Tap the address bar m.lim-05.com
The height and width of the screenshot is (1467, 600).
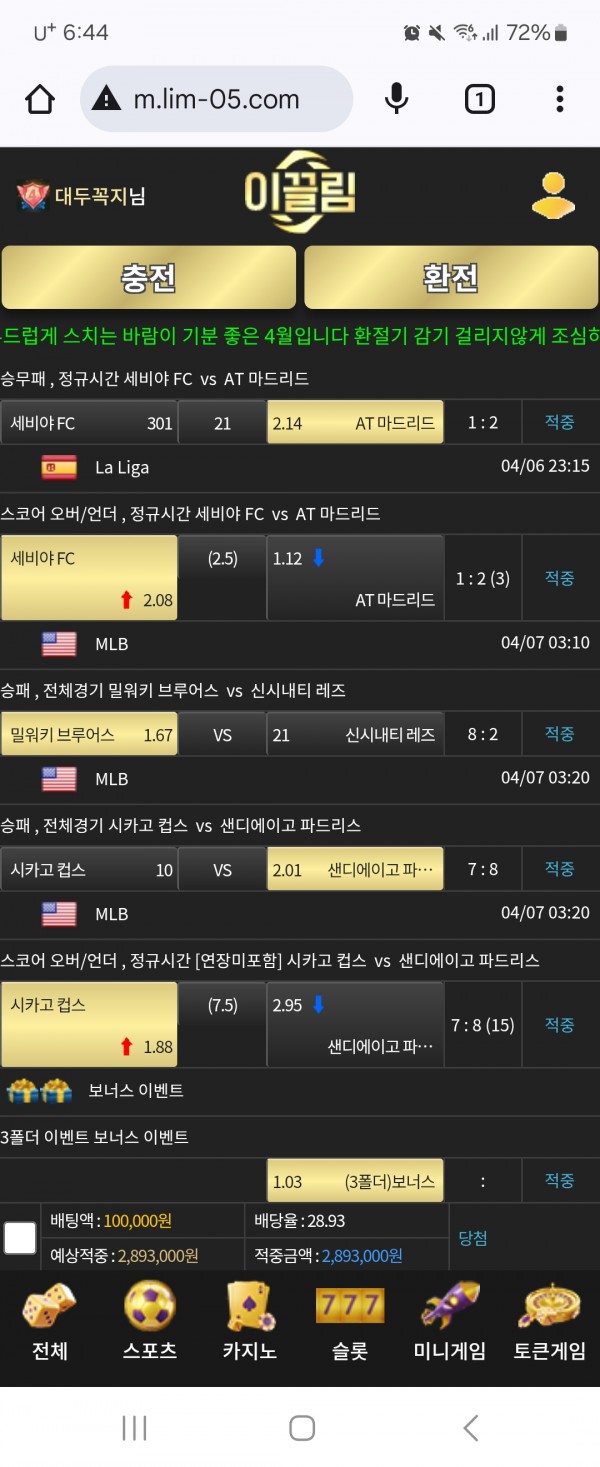coord(216,99)
